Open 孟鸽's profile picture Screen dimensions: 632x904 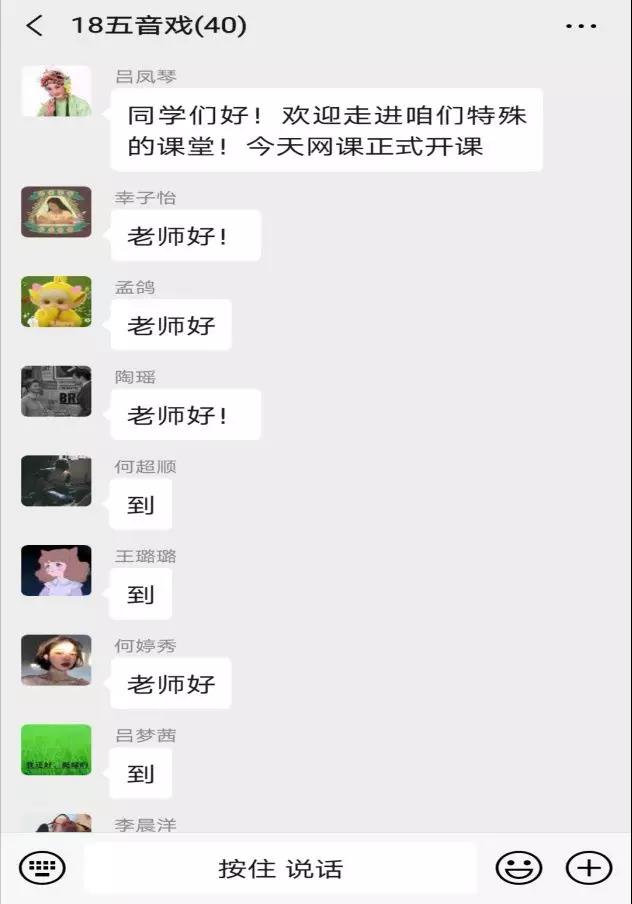pos(56,302)
